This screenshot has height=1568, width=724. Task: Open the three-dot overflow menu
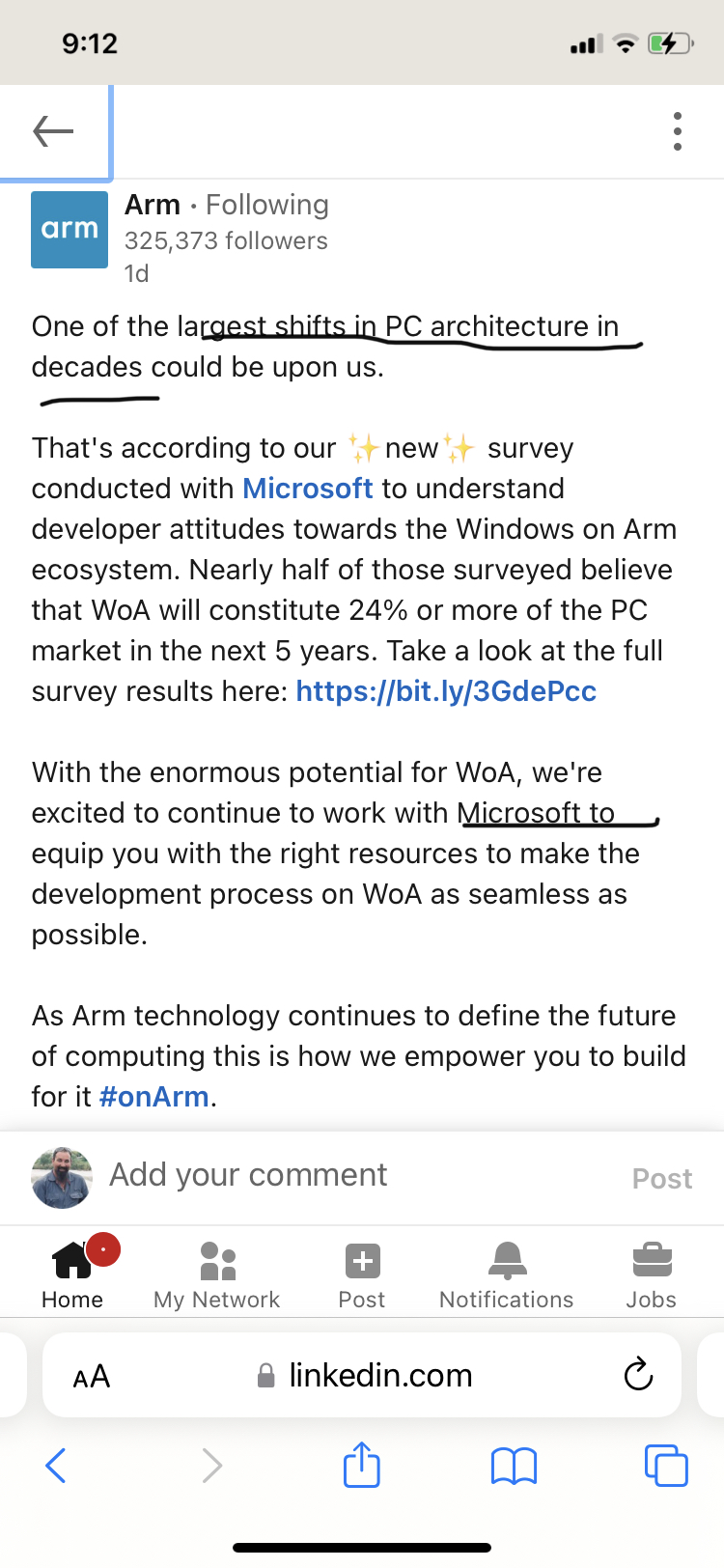point(678,131)
